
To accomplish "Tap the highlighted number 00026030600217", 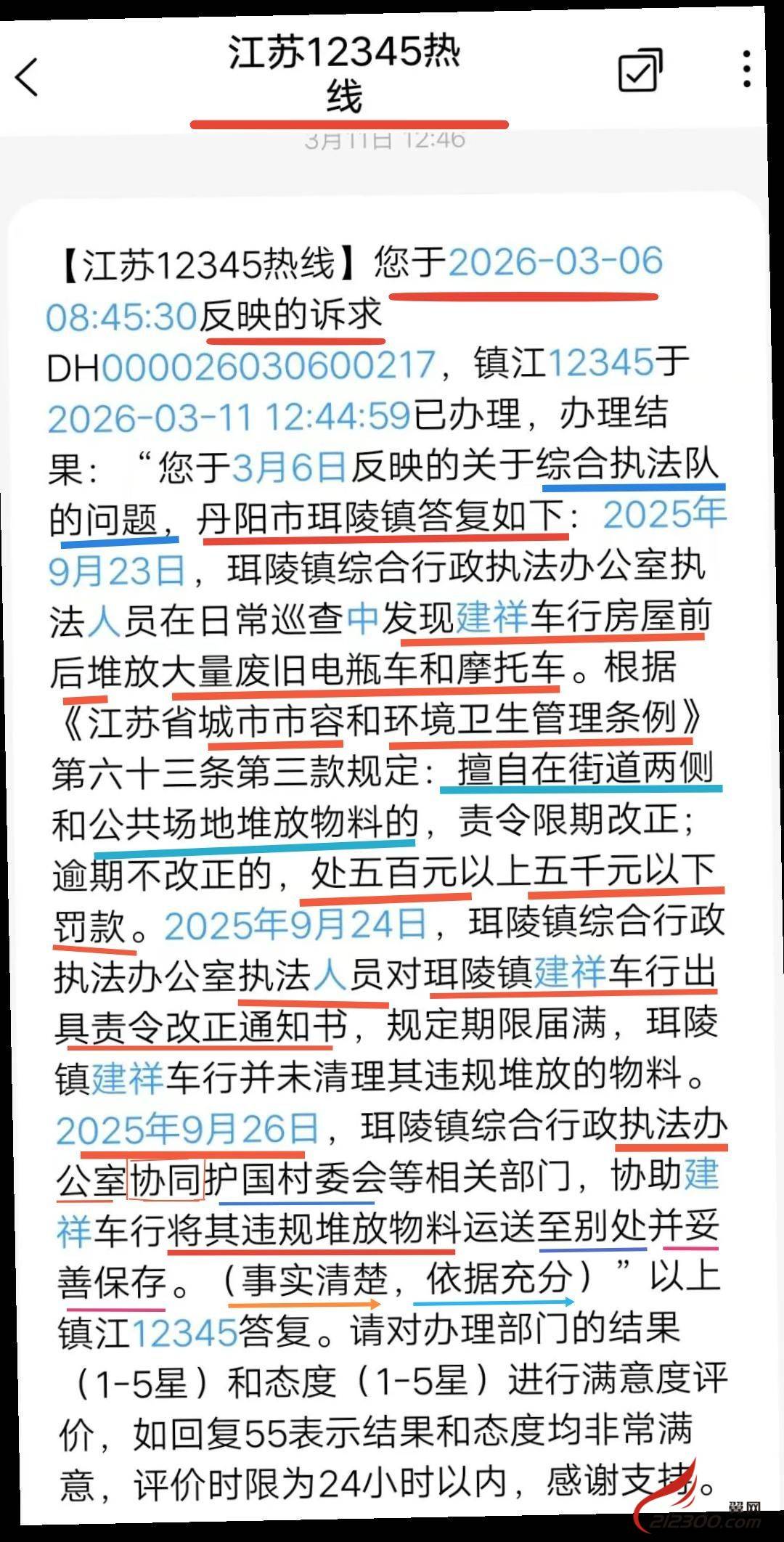I will [x=268, y=364].
